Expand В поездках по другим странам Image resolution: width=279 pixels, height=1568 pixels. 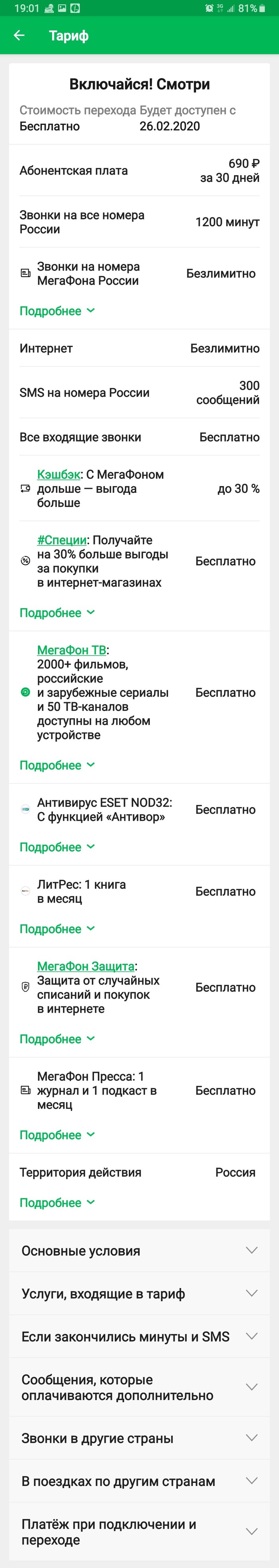(139, 1481)
